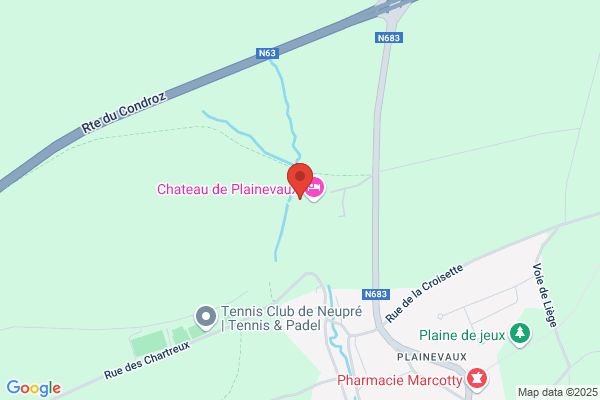Tap the red location pin marker
Image resolution: width=600 pixels, height=400 pixels.
(300, 180)
